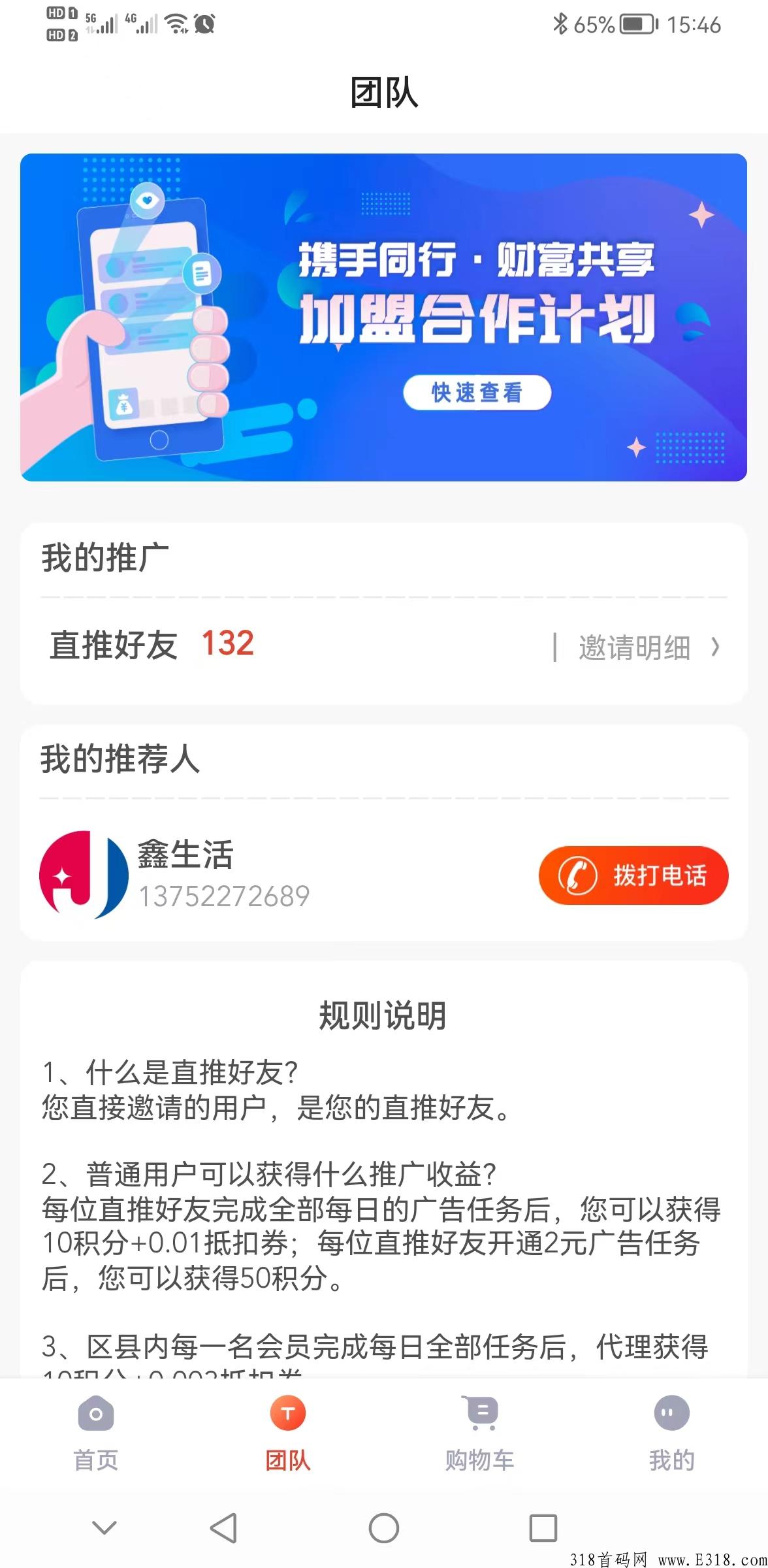This screenshot has width=768, height=1568.
Task: Open the 我的 profile tab icon
Action: point(671,1413)
